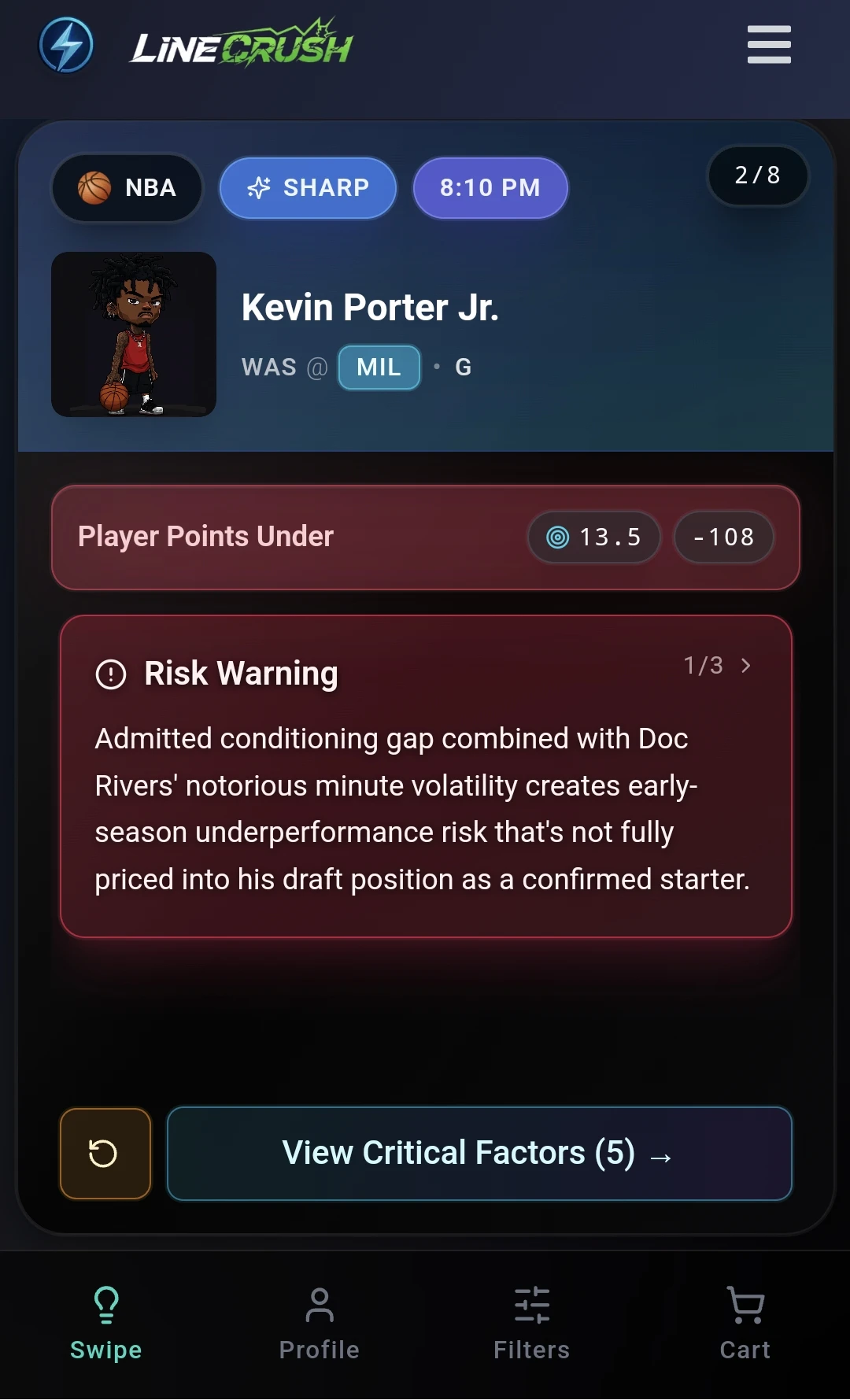Tap the SHARP chip

[x=308, y=188]
